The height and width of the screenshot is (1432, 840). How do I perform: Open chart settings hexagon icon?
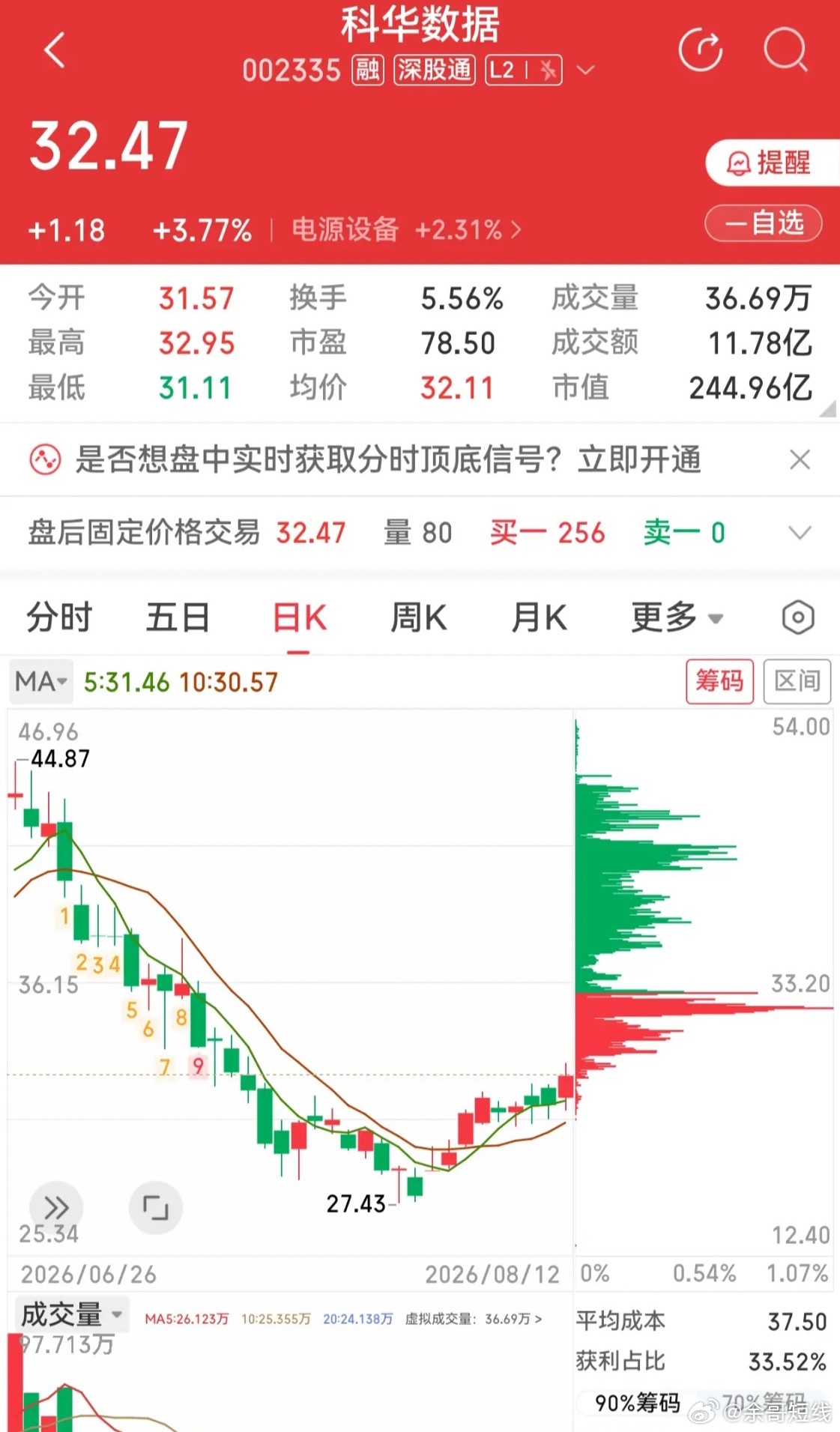point(797,618)
